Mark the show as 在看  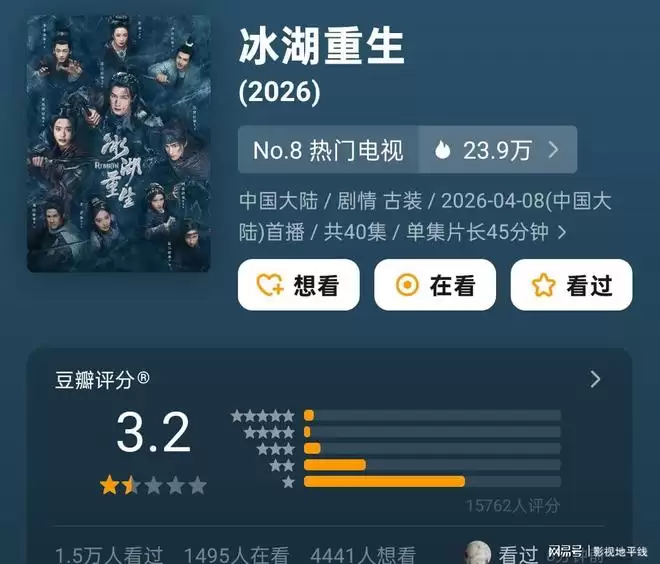click(x=436, y=285)
